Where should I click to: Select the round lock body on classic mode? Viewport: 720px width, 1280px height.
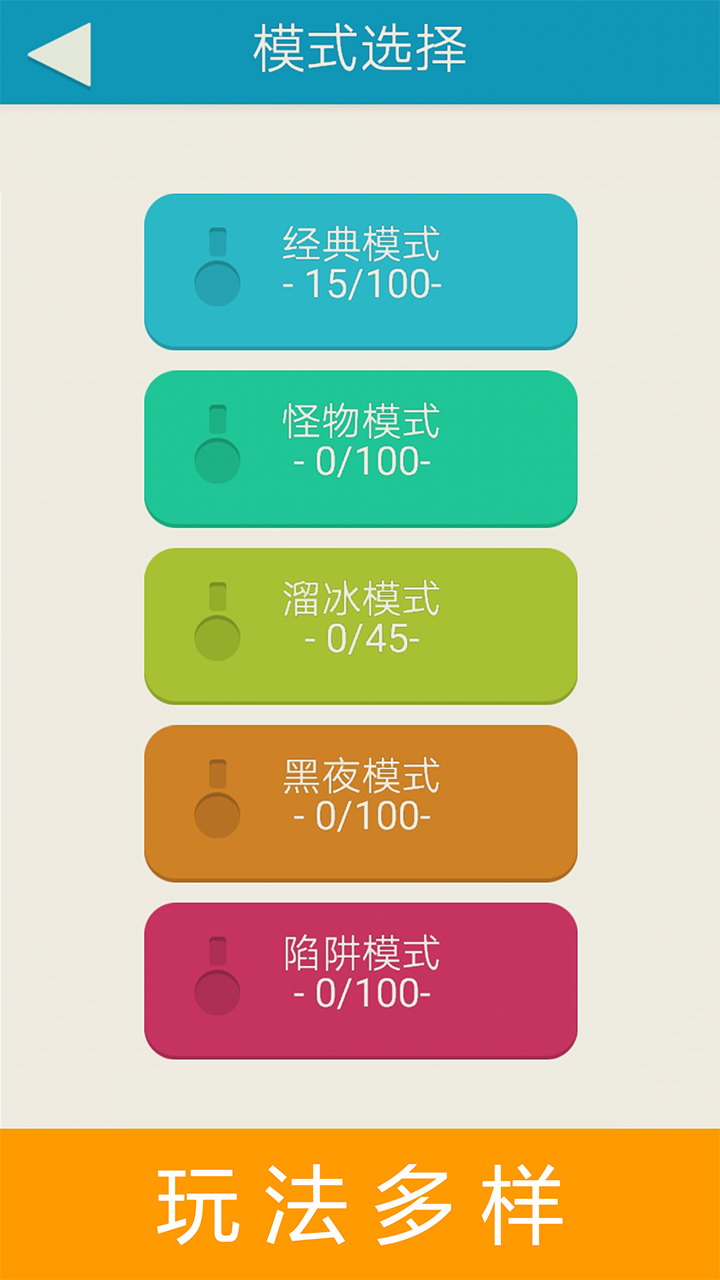coord(215,282)
